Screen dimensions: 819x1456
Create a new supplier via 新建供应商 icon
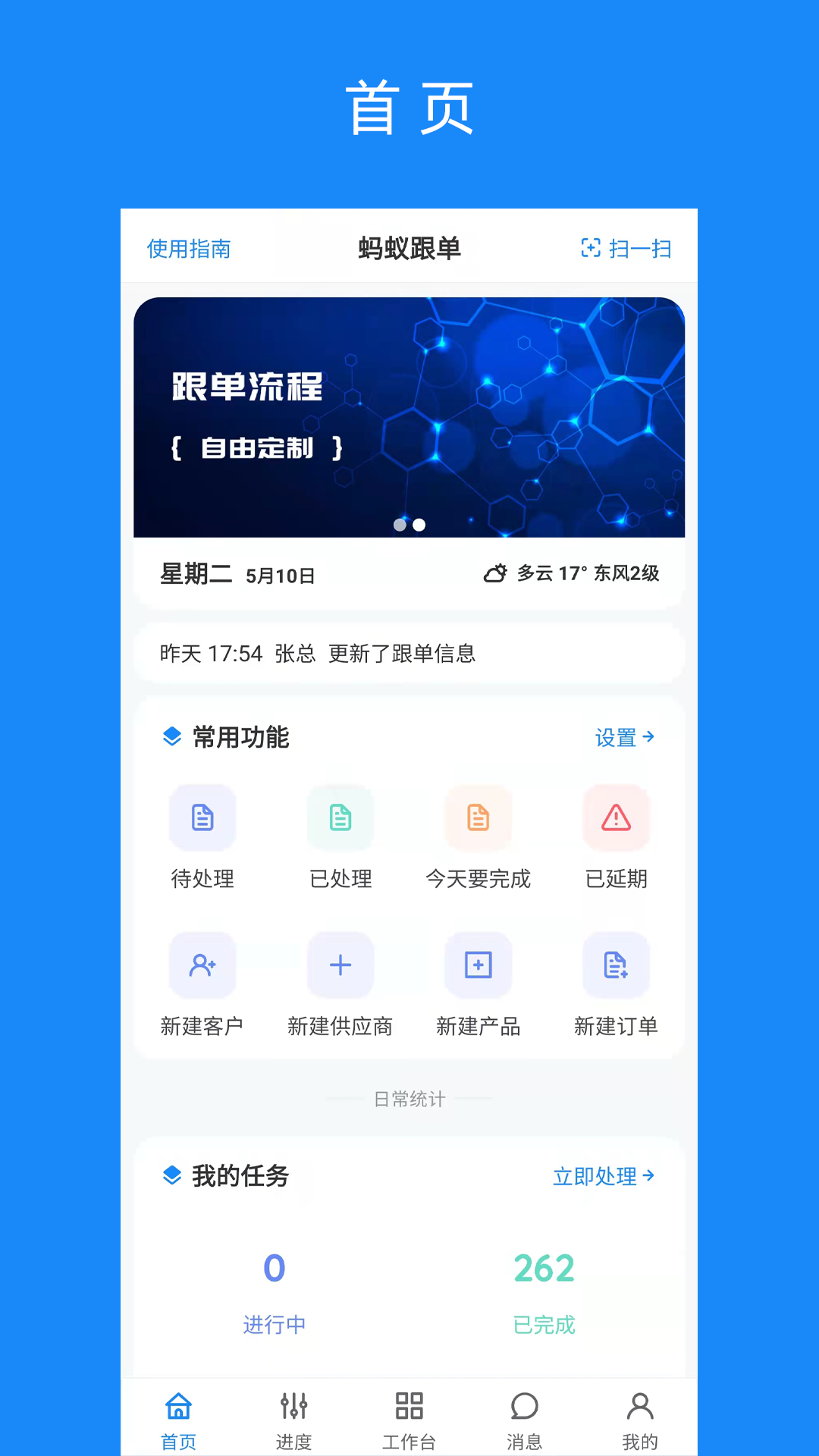(340, 965)
